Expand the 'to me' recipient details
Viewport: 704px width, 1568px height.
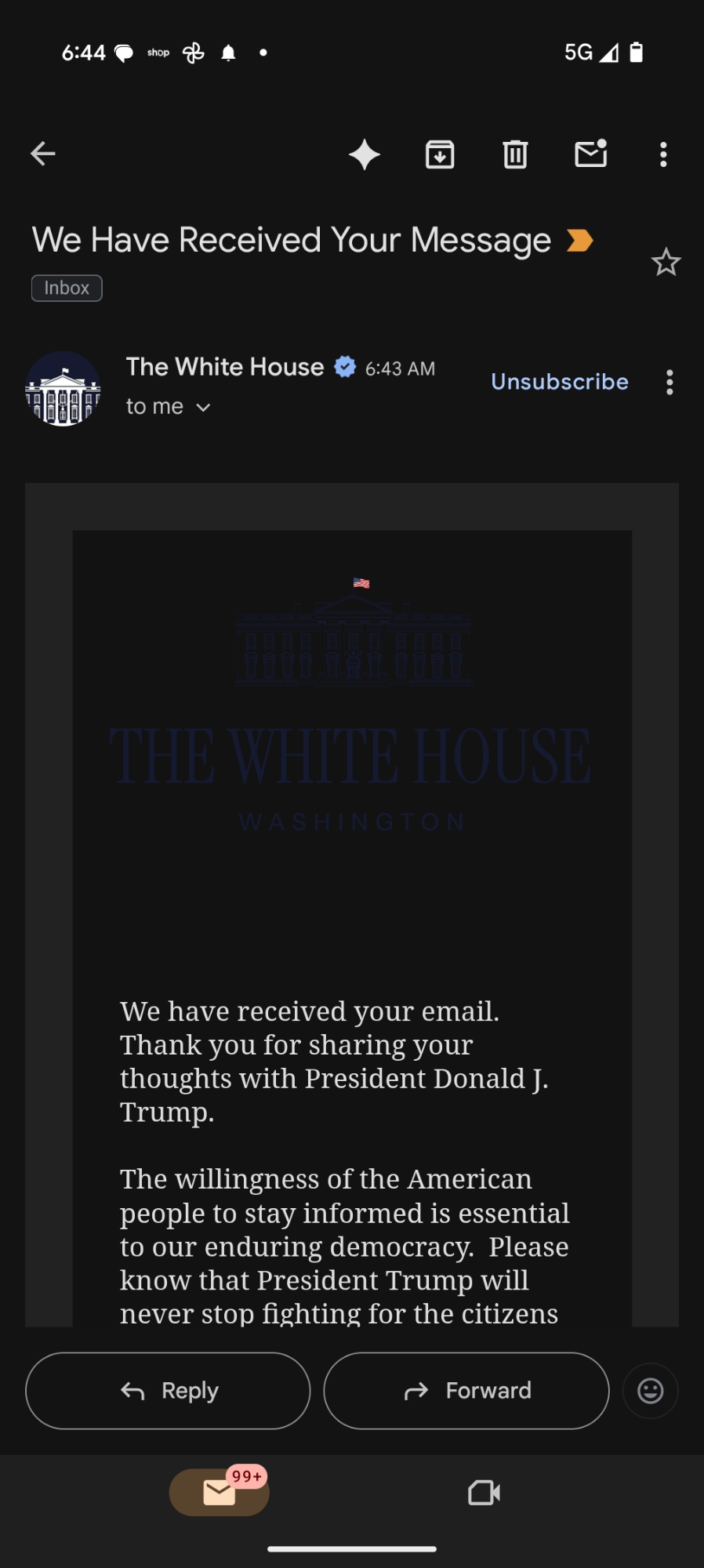169,407
